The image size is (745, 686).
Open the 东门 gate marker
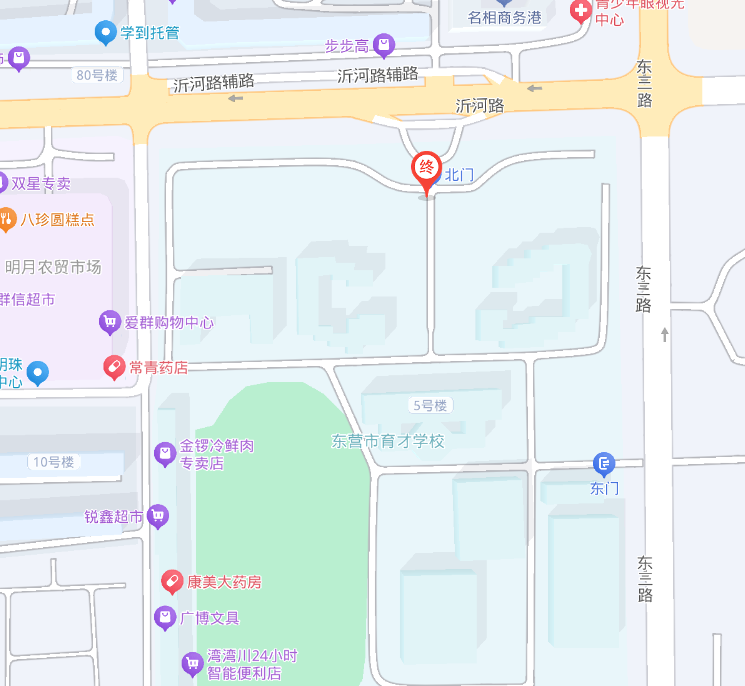point(604,464)
